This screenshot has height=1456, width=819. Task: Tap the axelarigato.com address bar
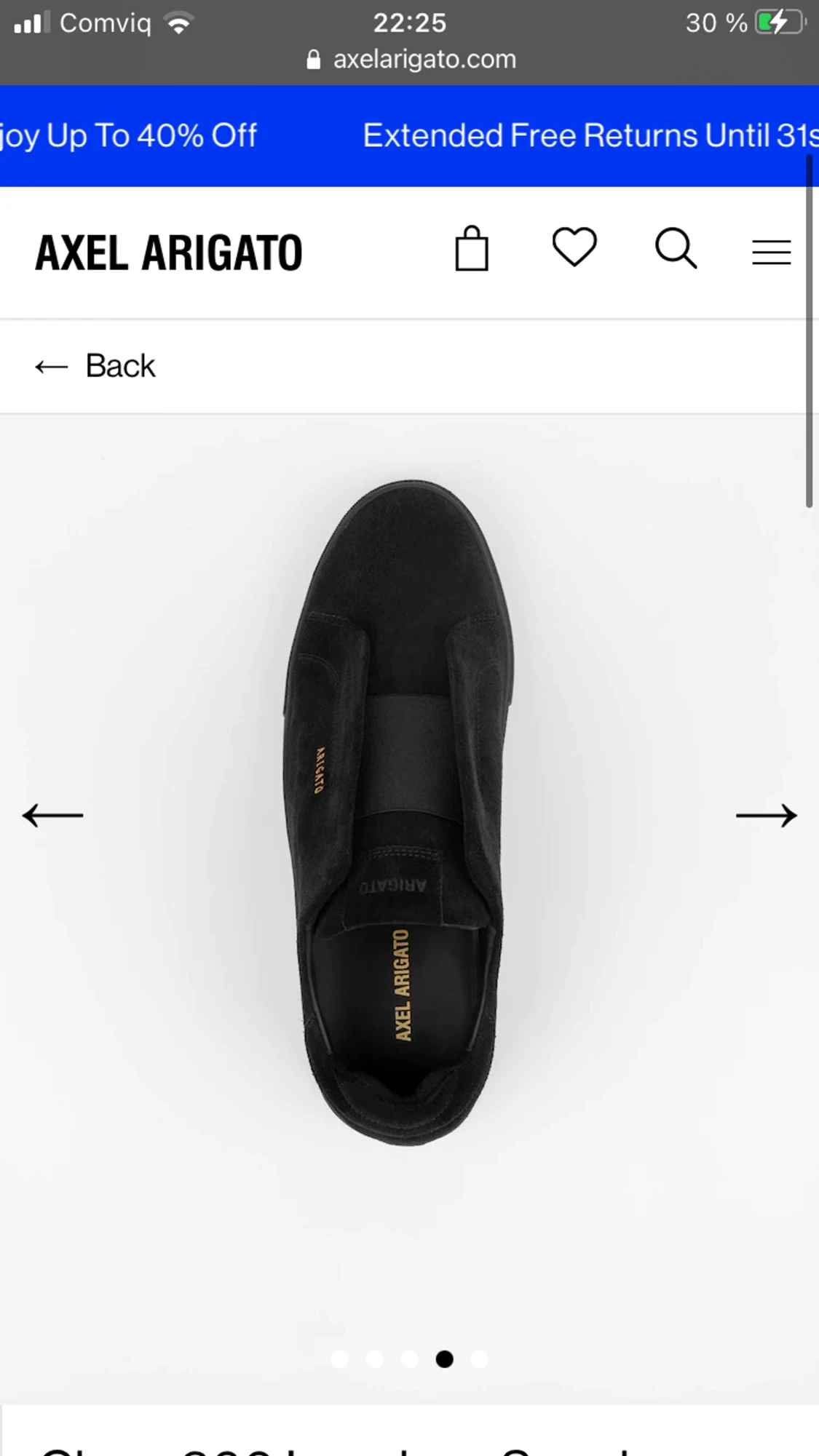click(x=411, y=60)
